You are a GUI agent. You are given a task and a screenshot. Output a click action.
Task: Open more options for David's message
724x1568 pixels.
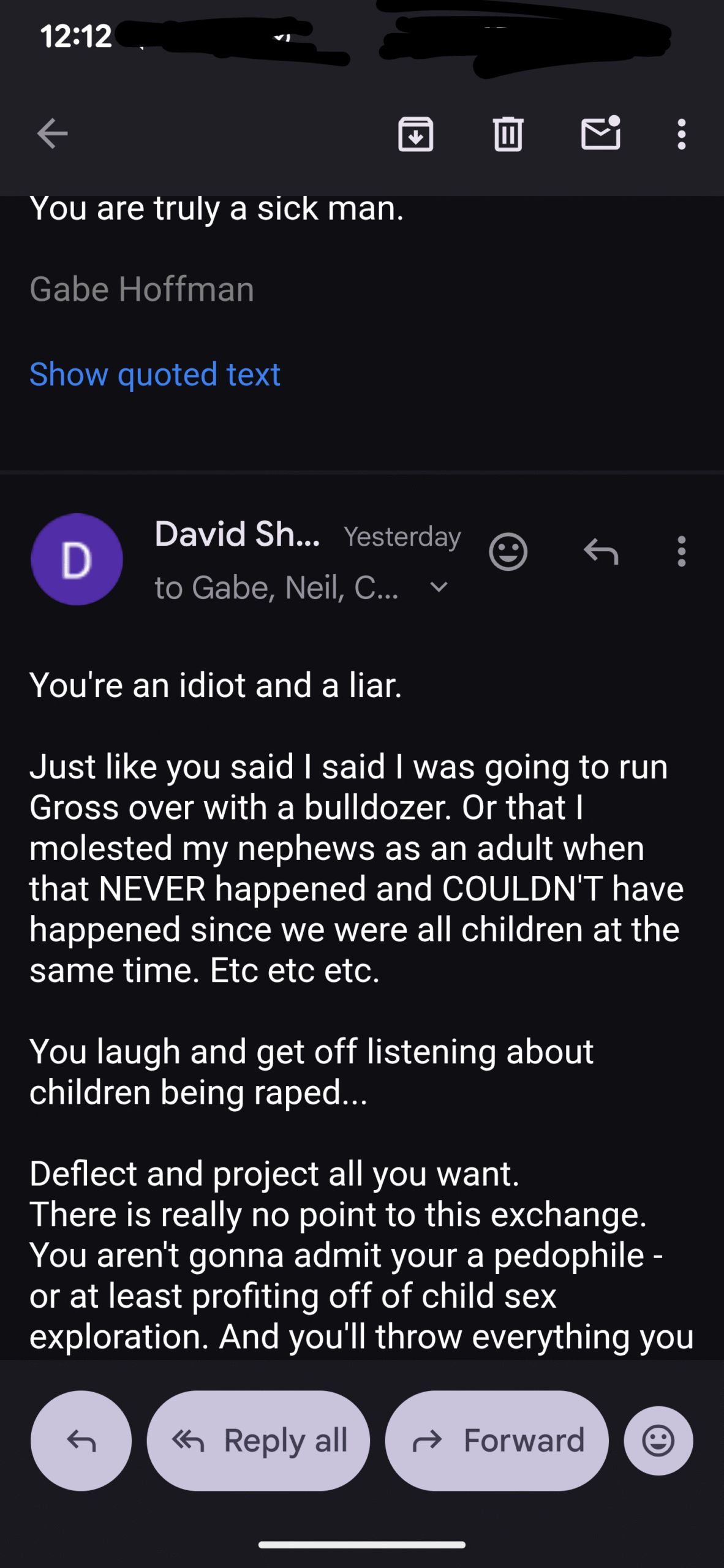[681, 552]
